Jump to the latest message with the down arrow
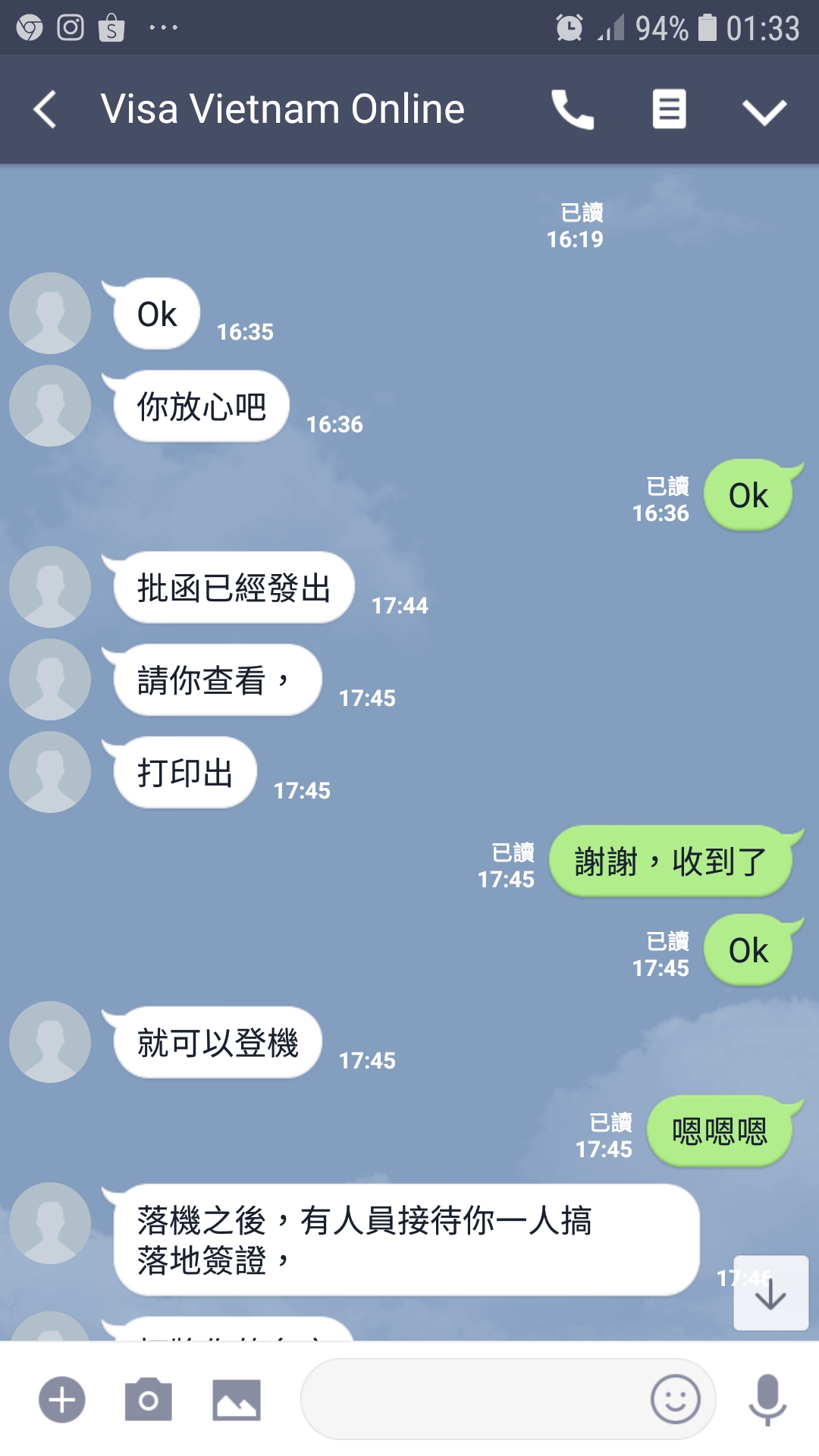819x1456 pixels. 770,1293
